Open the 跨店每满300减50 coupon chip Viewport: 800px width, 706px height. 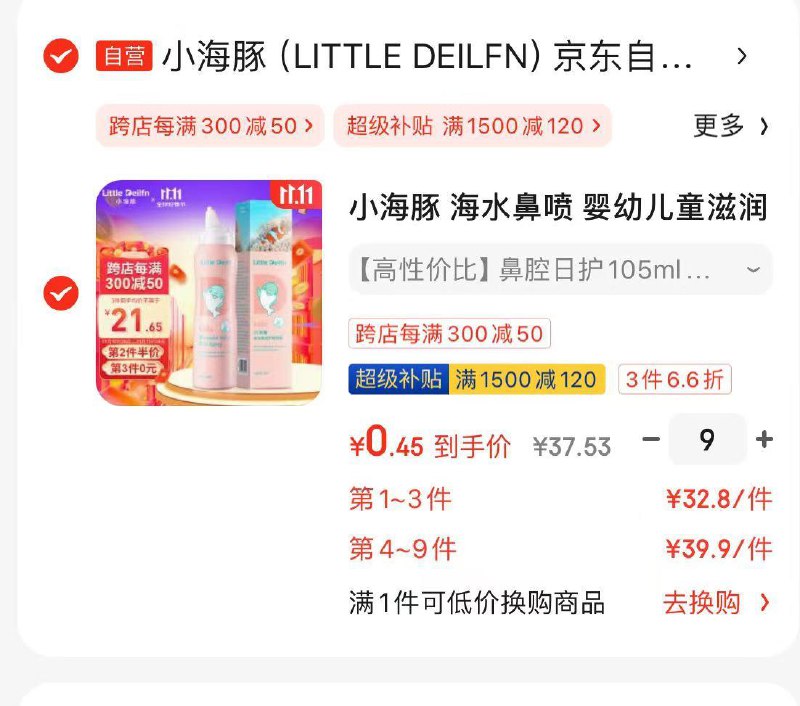click(210, 126)
